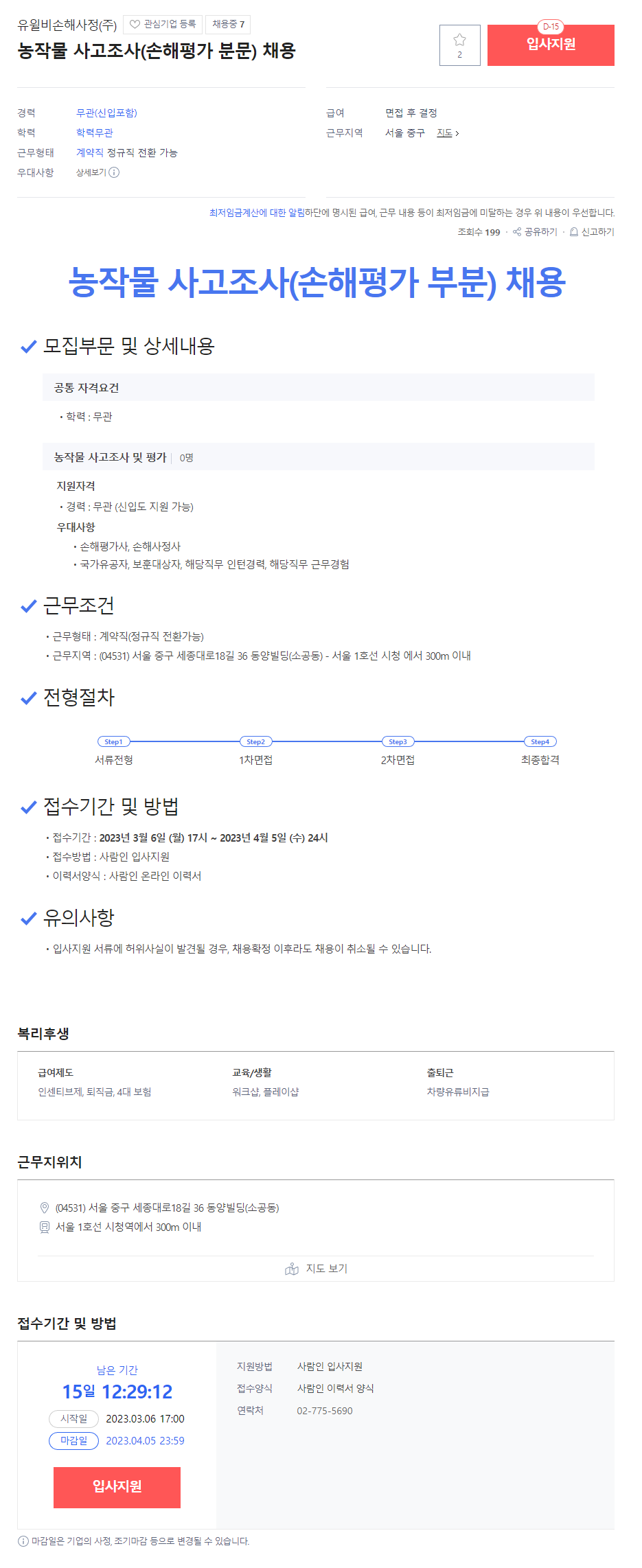This screenshot has height=1568, width=642.
Task: Bookmark this job with the star icon
Action: [x=459, y=45]
